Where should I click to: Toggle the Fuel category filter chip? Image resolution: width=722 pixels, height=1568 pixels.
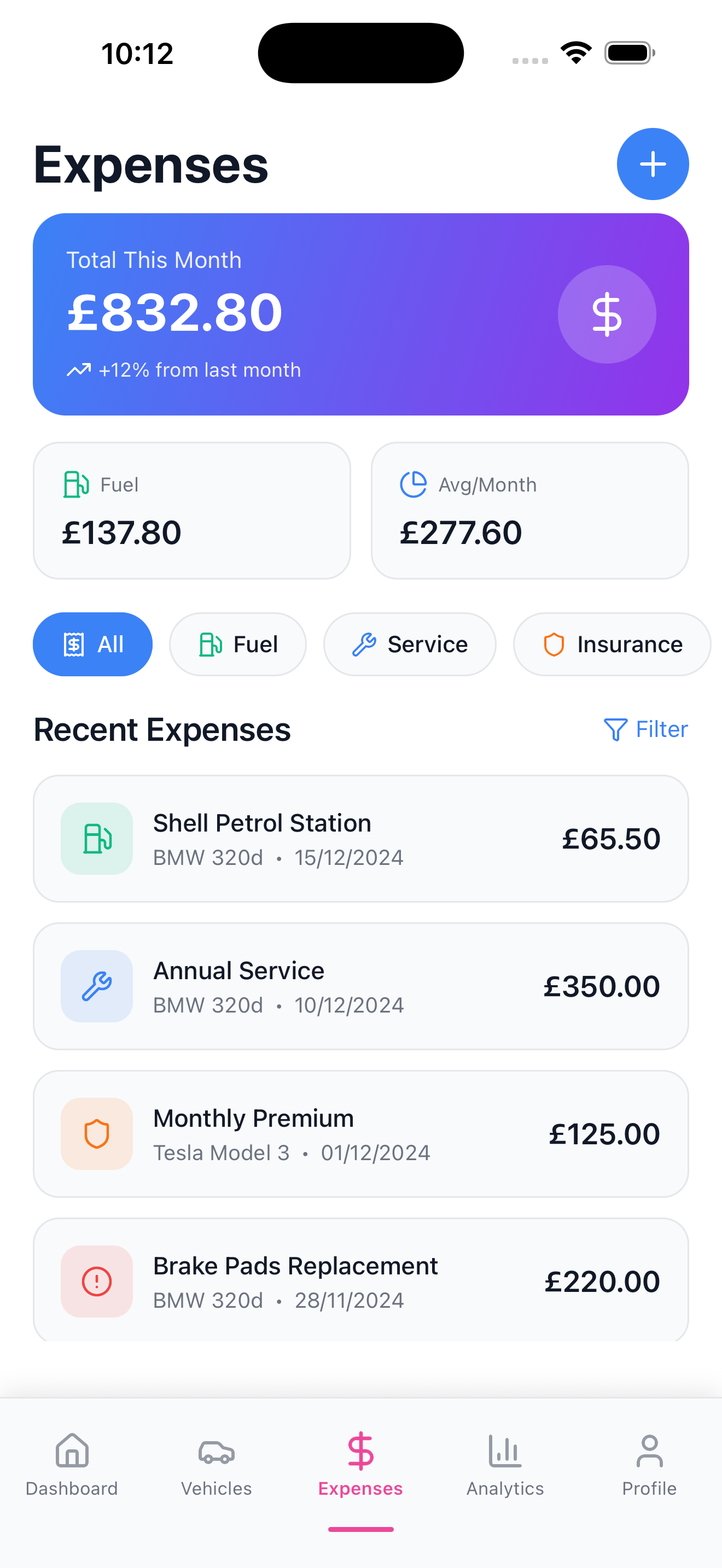237,643
